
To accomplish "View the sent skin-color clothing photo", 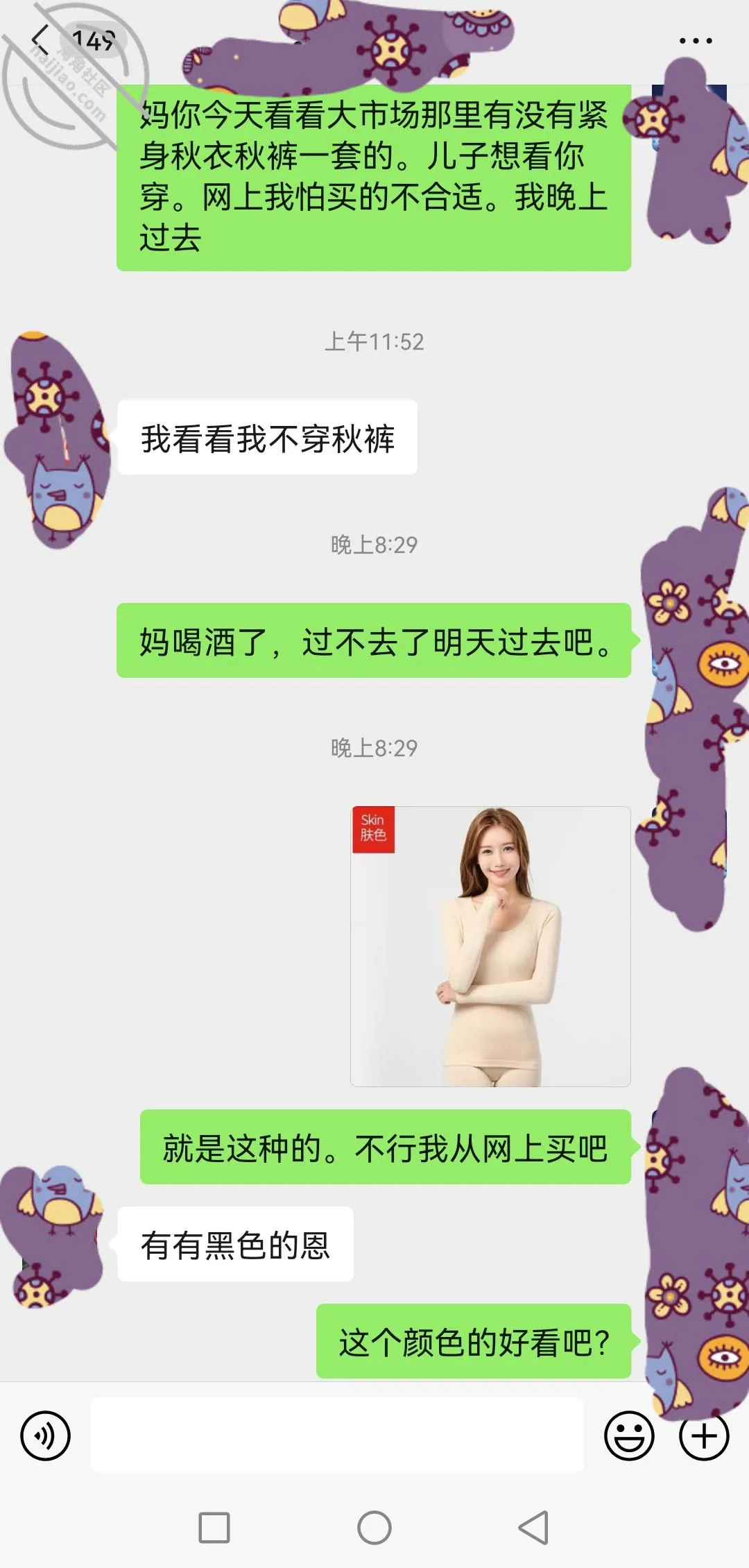I will pyautogui.click(x=490, y=946).
